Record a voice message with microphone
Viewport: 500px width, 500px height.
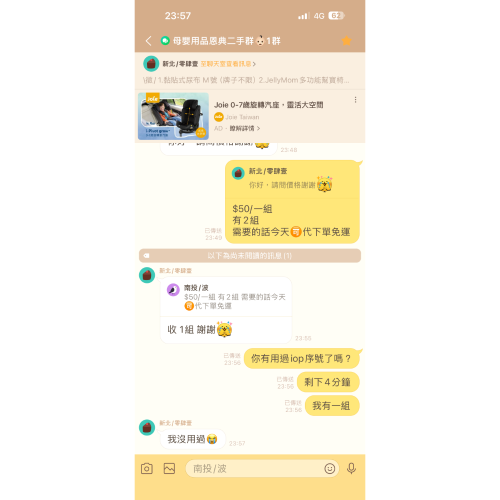pyautogui.click(x=351, y=468)
